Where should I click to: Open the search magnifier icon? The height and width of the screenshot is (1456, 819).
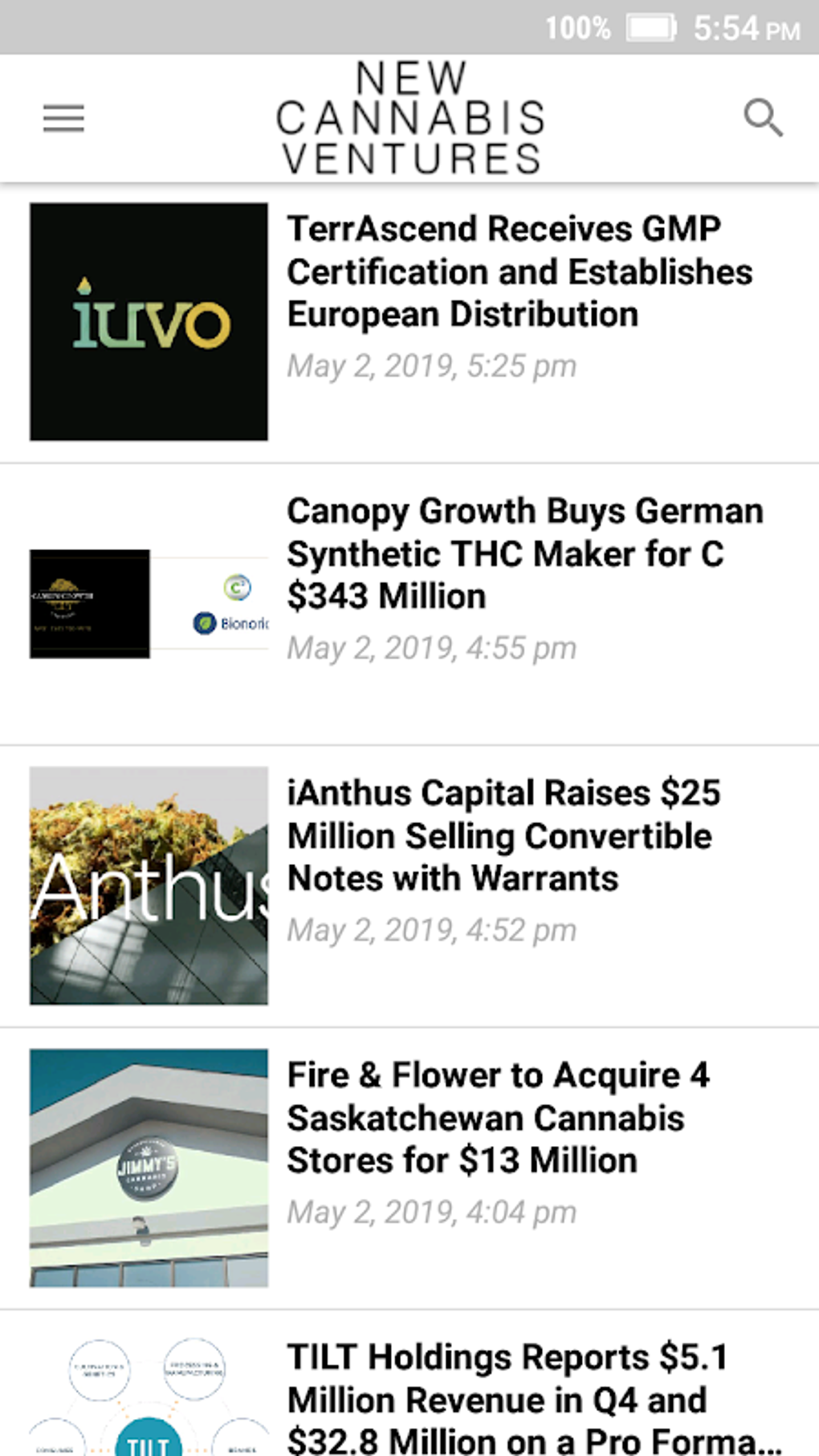[763, 119]
